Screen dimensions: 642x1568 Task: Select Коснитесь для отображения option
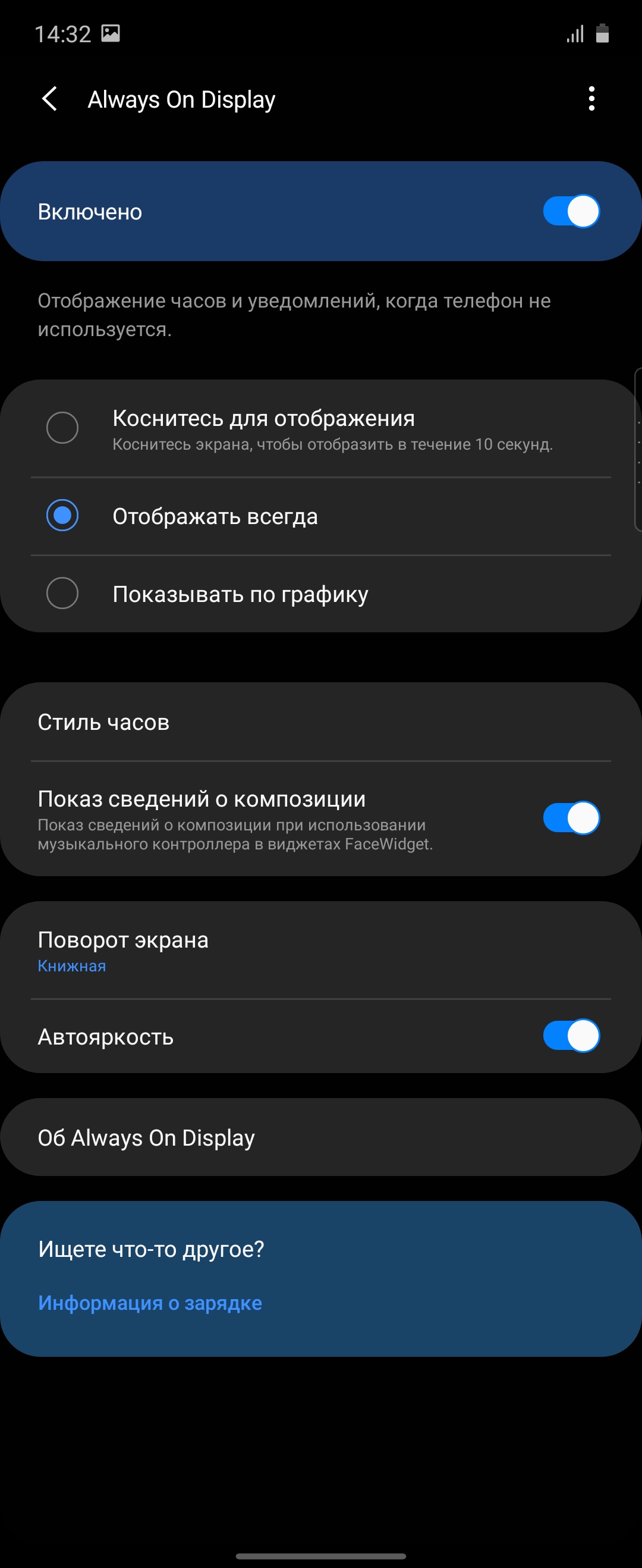(62, 427)
